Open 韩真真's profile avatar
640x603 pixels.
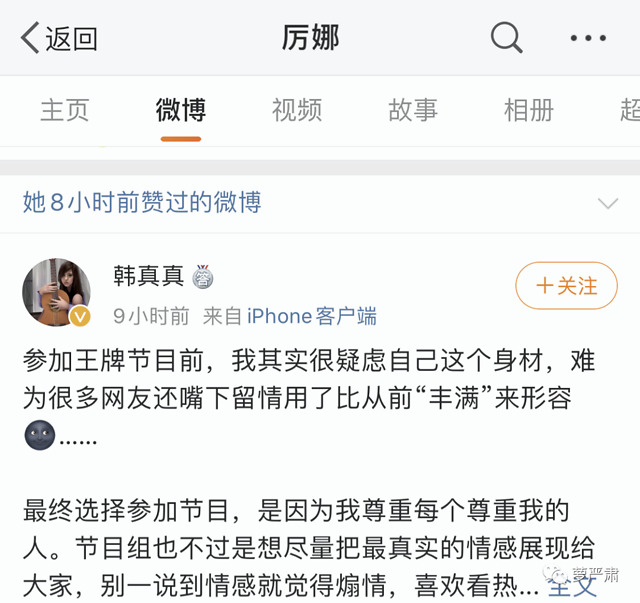click(x=56, y=292)
